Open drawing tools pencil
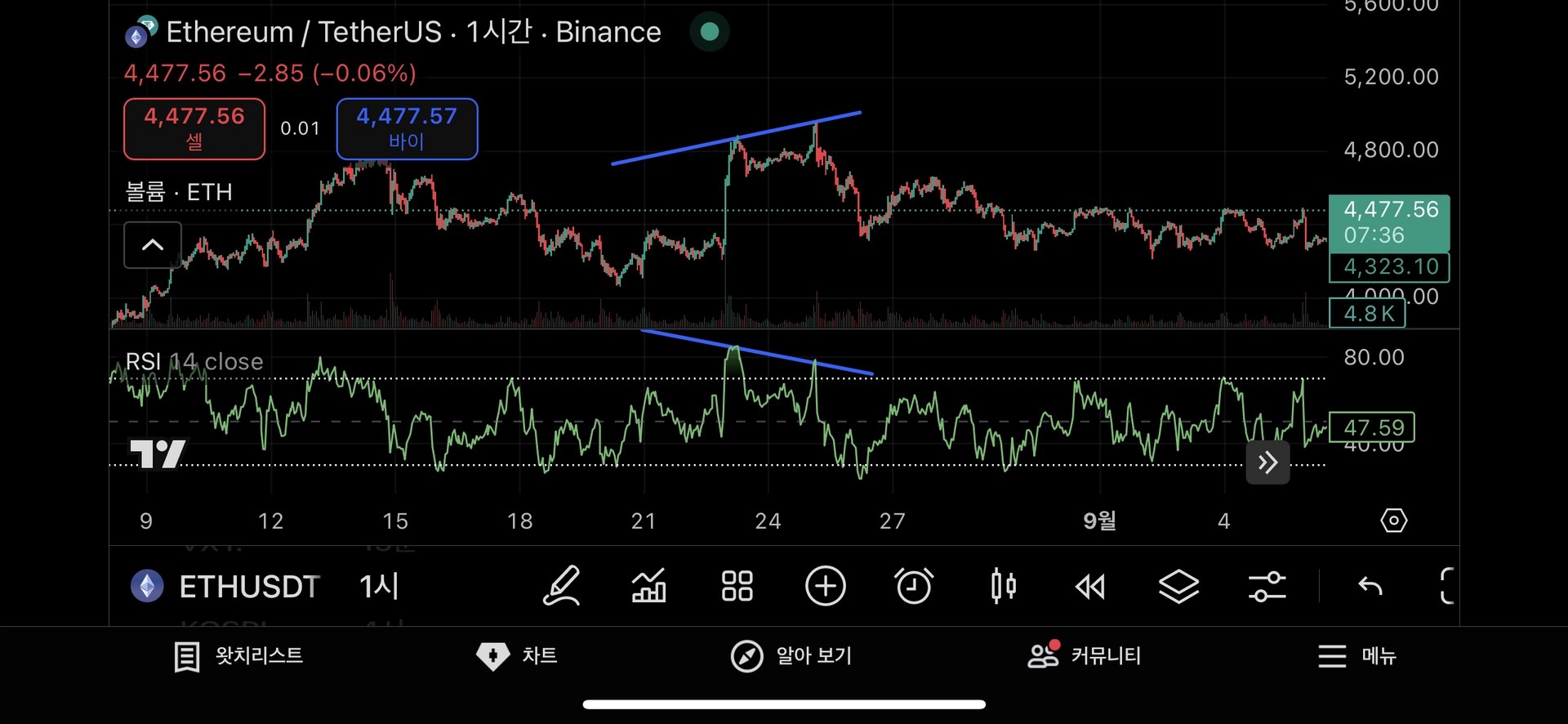 [x=562, y=586]
